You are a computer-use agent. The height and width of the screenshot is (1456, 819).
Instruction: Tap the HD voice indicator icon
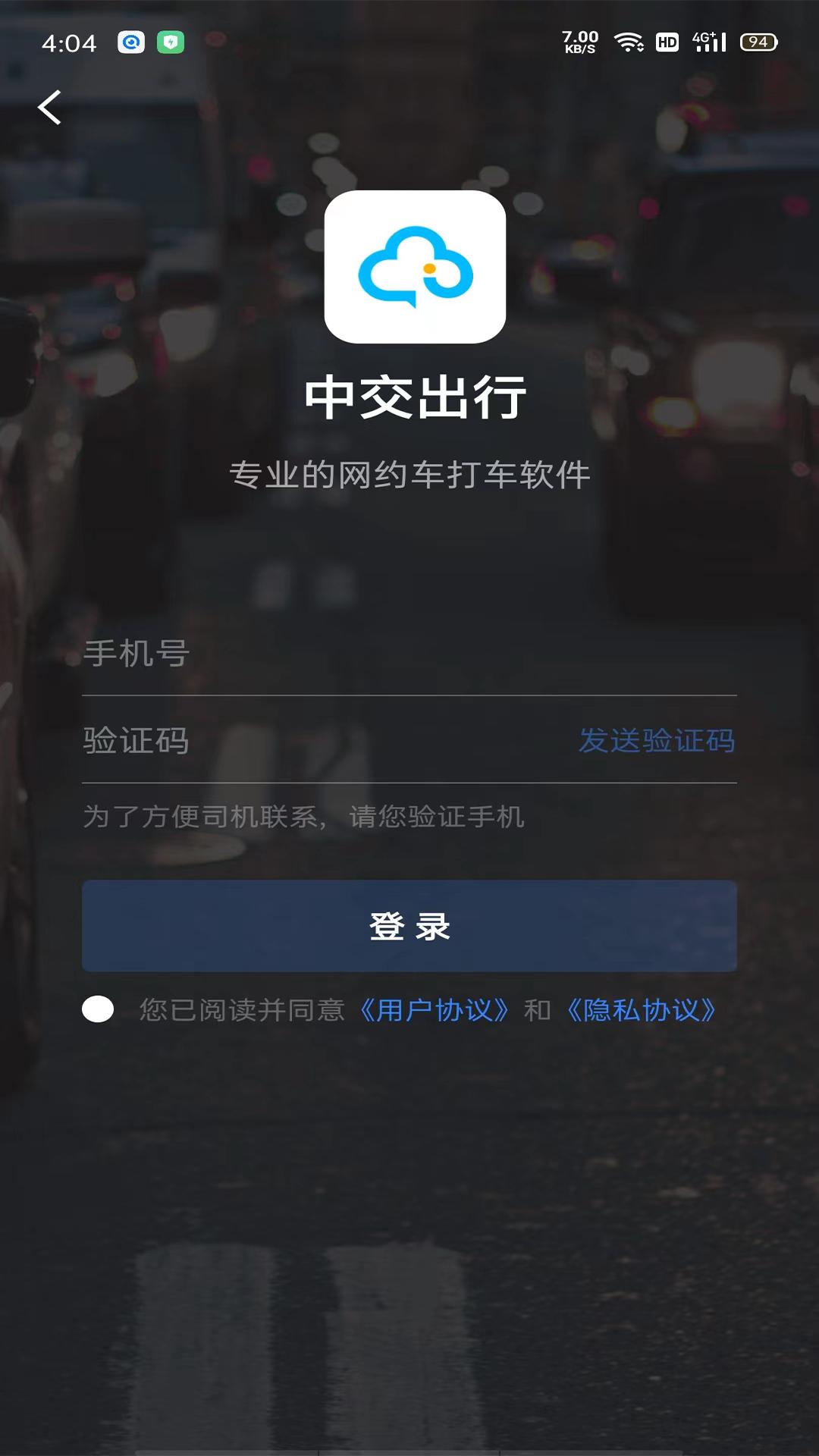[667, 42]
